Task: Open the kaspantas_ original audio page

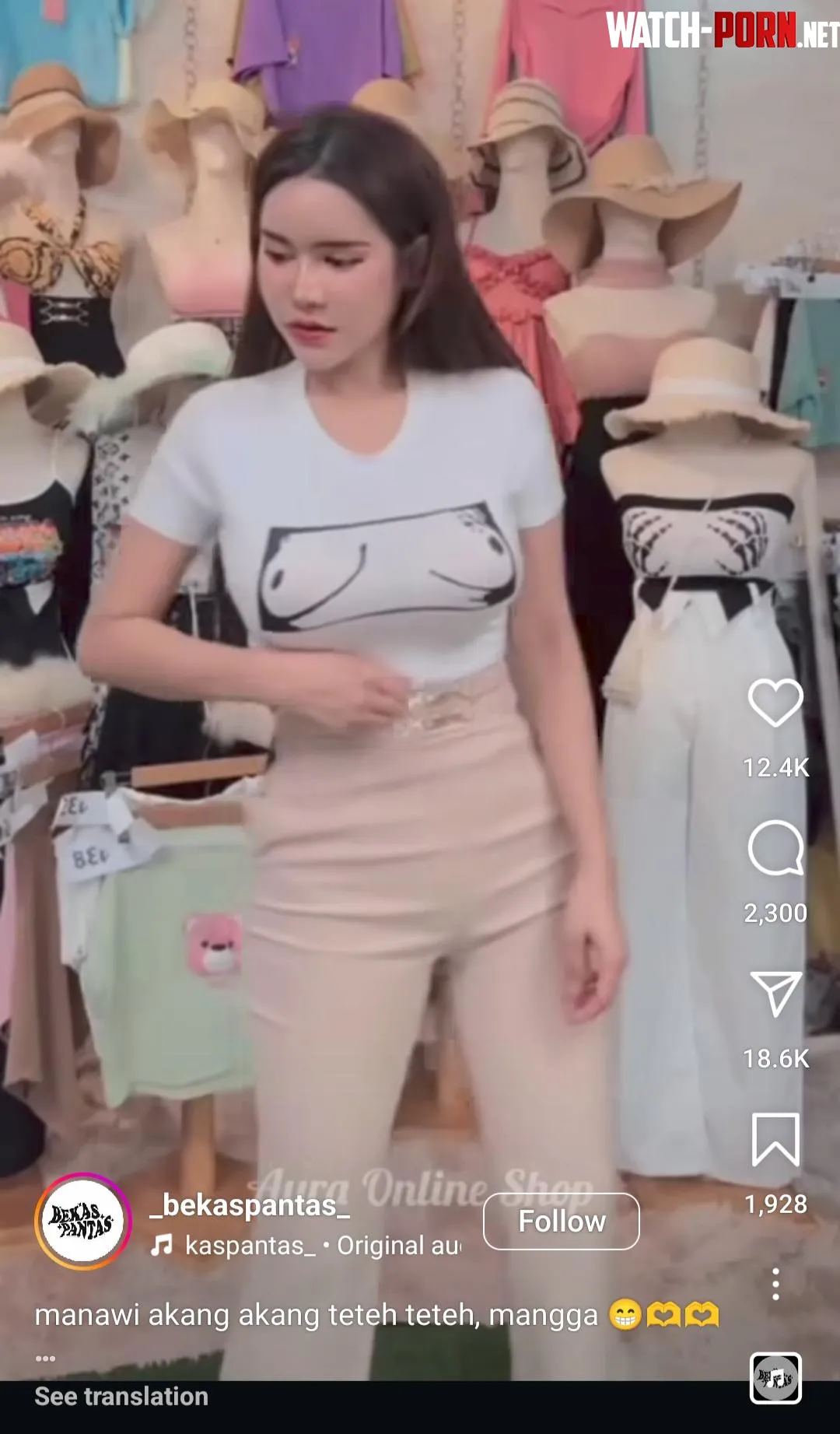Action: (x=311, y=1246)
